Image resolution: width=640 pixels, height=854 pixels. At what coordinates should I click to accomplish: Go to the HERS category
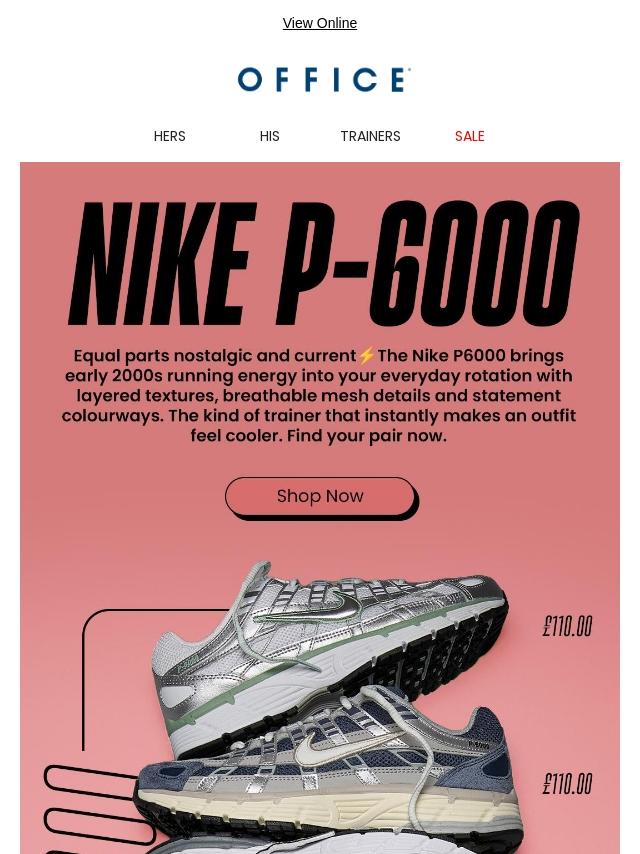click(169, 136)
